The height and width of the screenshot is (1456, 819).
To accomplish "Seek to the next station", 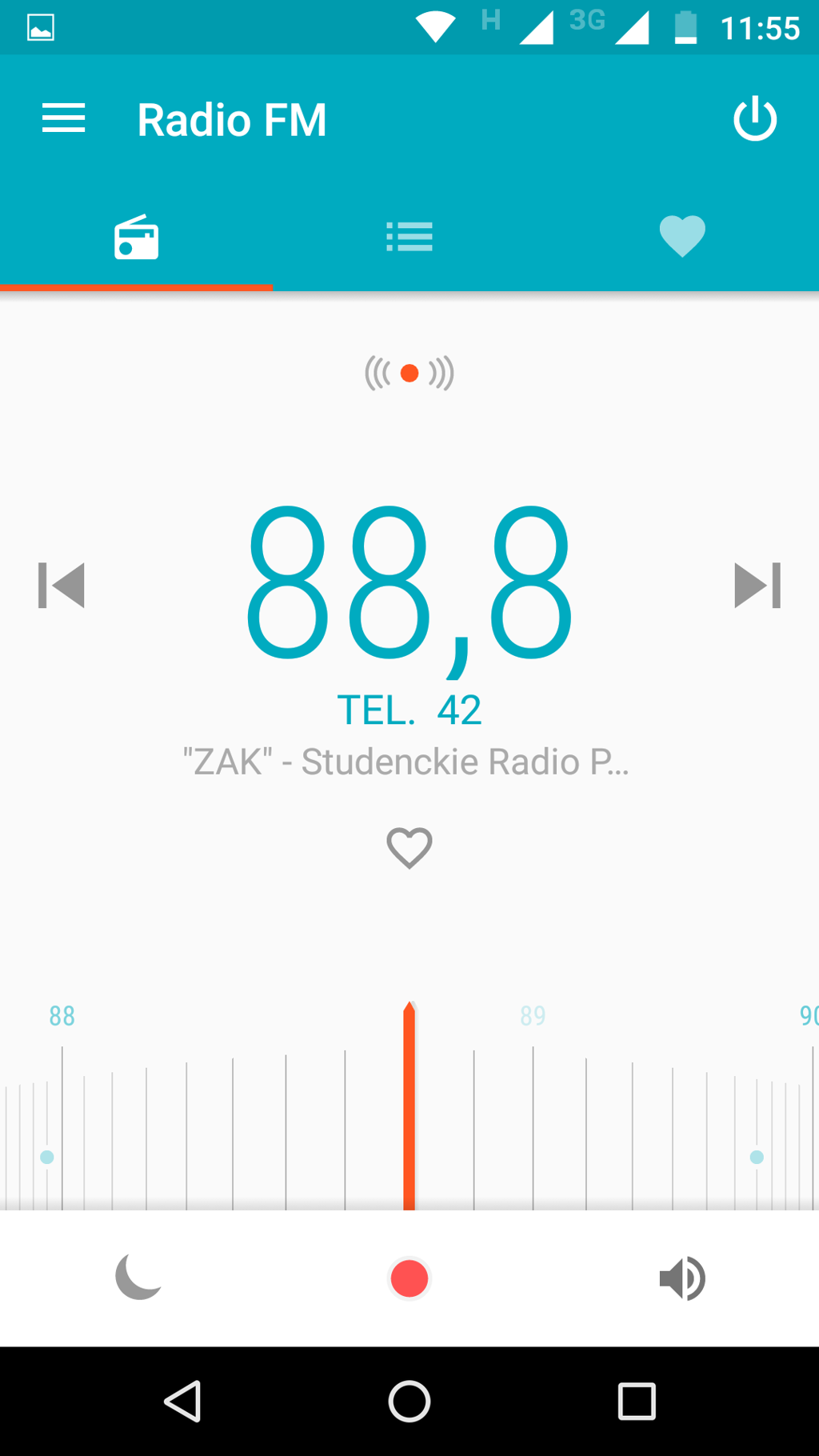I will pyautogui.click(x=757, y=586).
